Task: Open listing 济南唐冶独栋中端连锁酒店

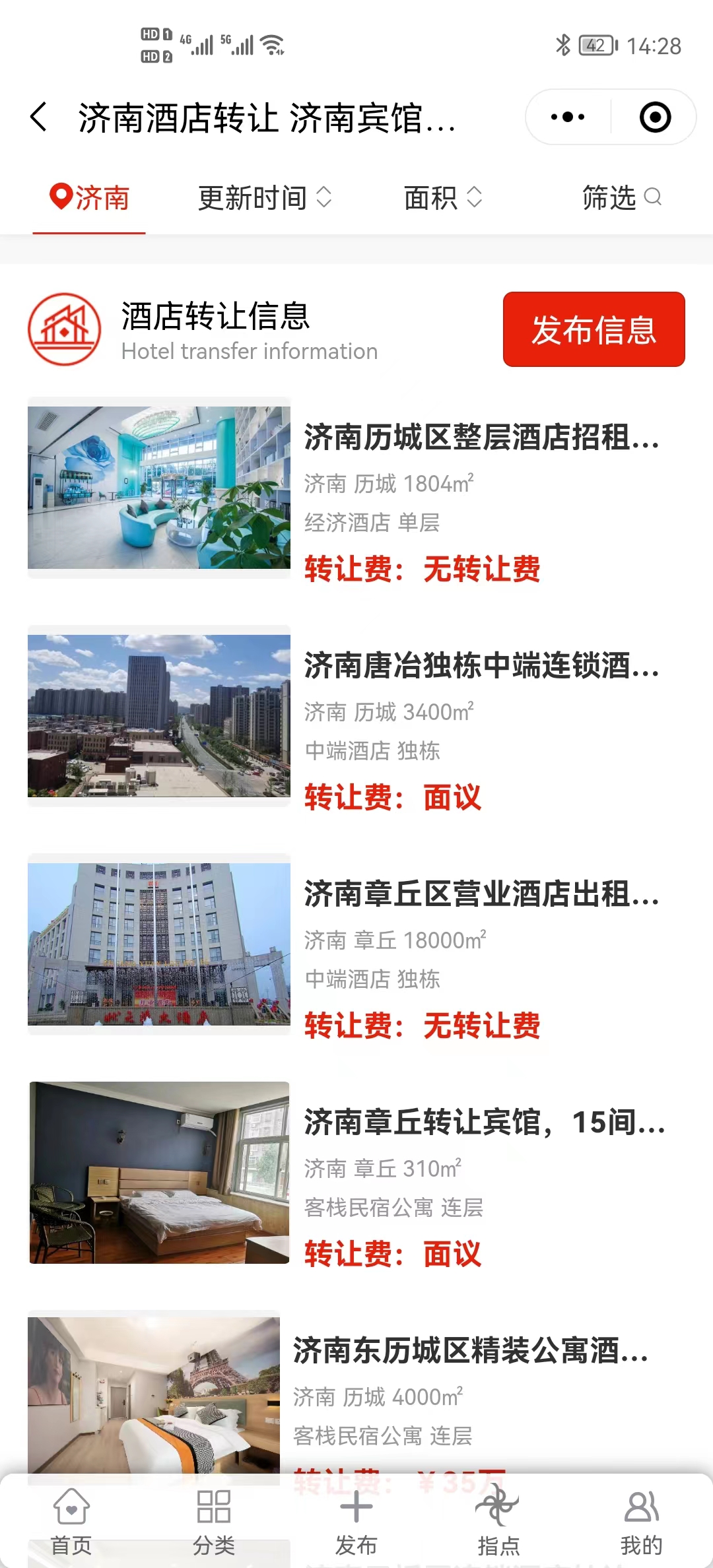Action: pos(481,667)
